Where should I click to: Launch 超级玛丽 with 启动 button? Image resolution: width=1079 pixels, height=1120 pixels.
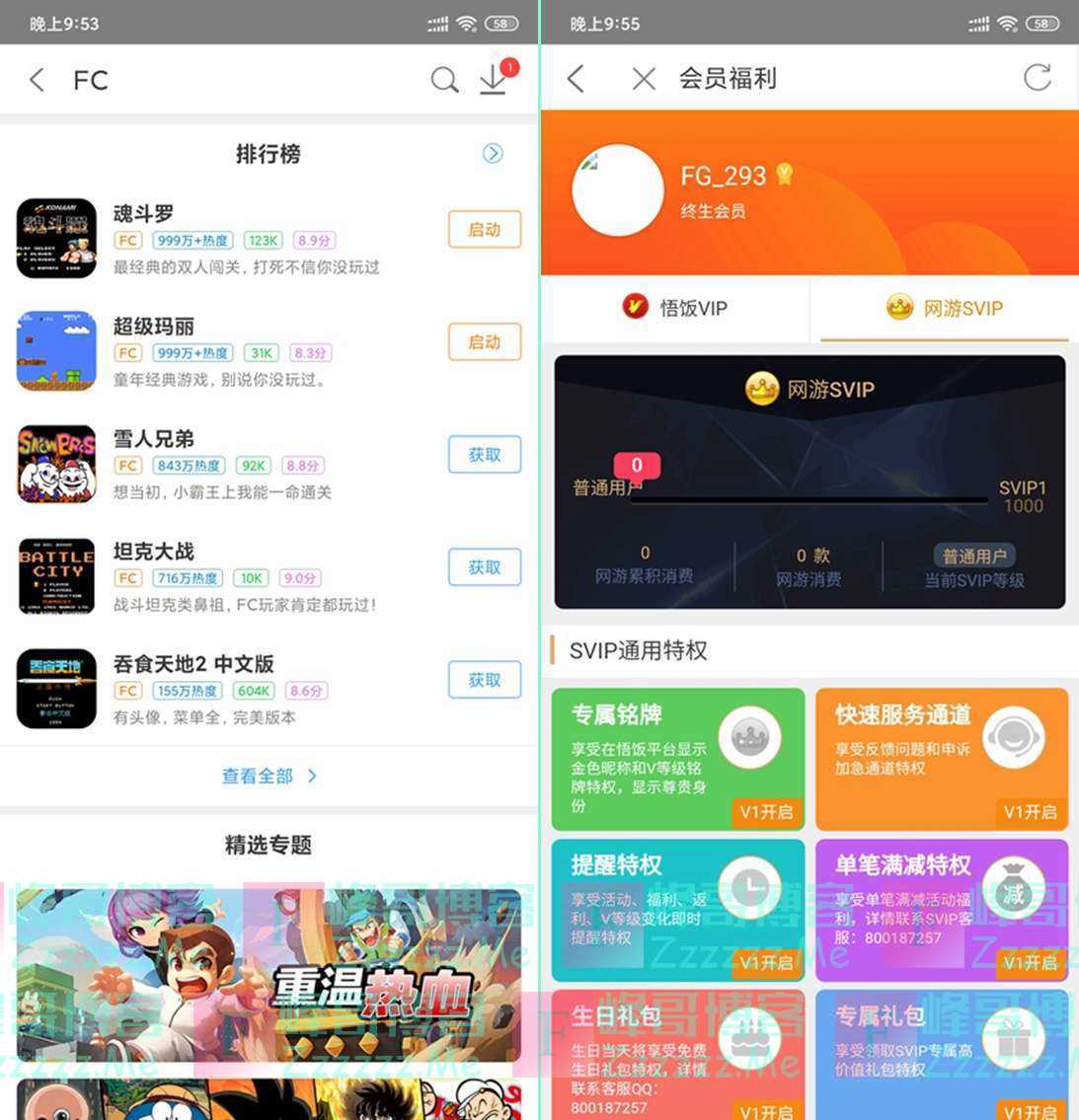484,342
